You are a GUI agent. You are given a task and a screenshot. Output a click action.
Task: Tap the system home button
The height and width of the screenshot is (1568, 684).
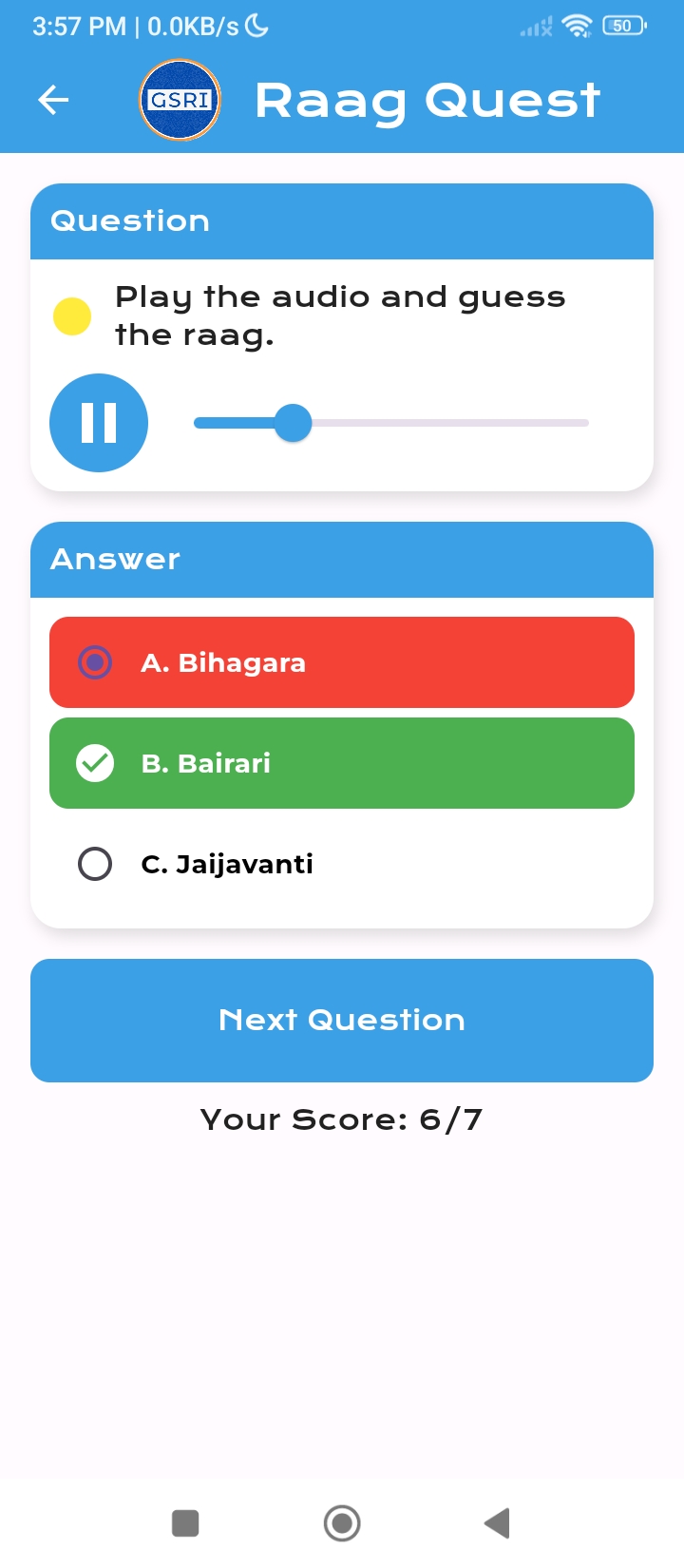click(x=342, y=1523)
